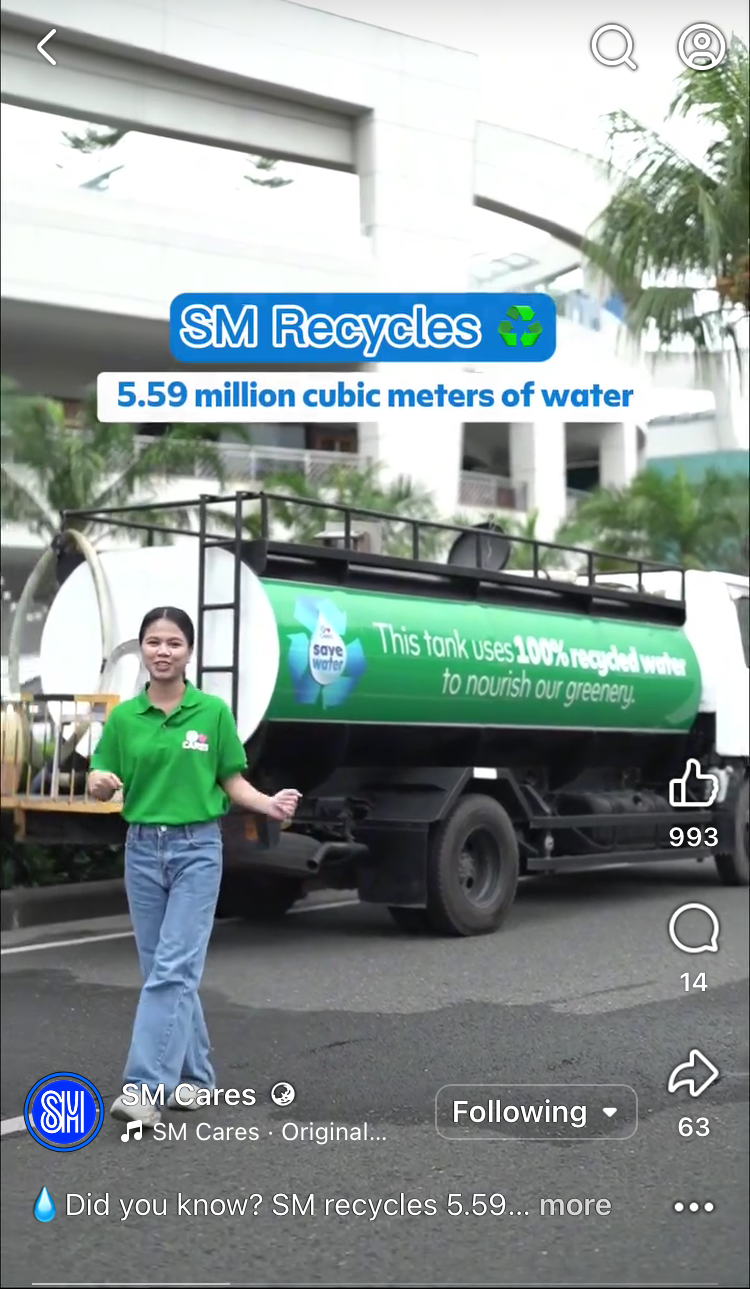Open the comments on this reel
Viewport: 750px width, 1289px height.
click(694, 930)
